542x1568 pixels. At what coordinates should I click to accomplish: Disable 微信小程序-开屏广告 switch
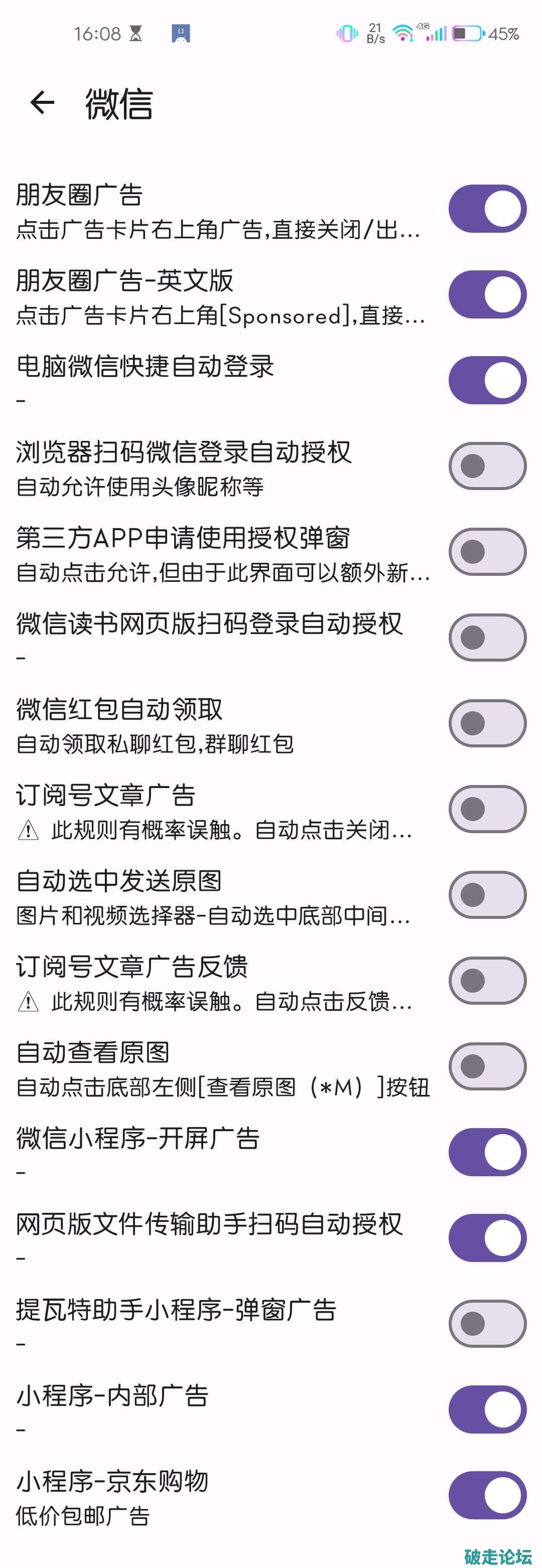click(x=487, y=1153)
